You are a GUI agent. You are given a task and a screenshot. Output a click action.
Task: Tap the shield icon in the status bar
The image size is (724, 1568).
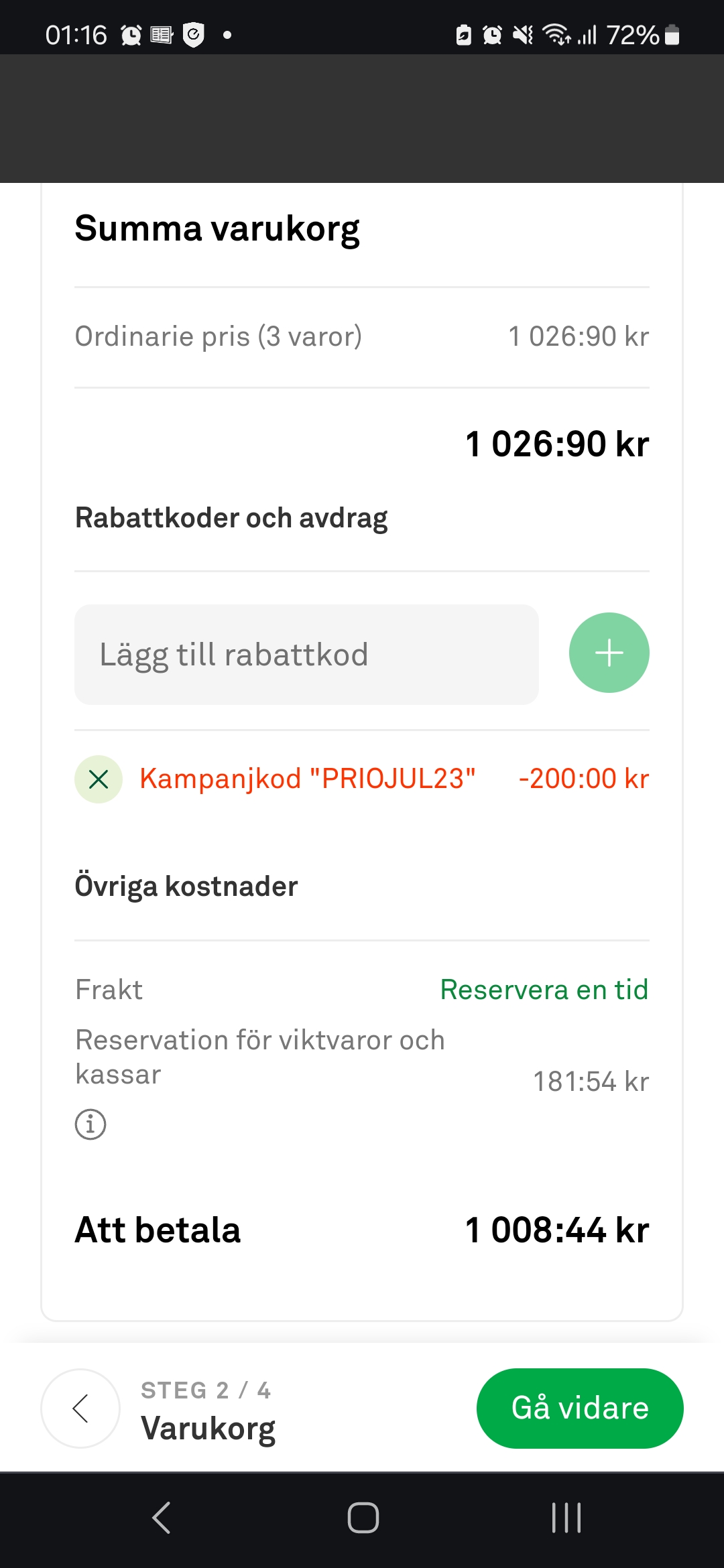click(x=192, y=35)
